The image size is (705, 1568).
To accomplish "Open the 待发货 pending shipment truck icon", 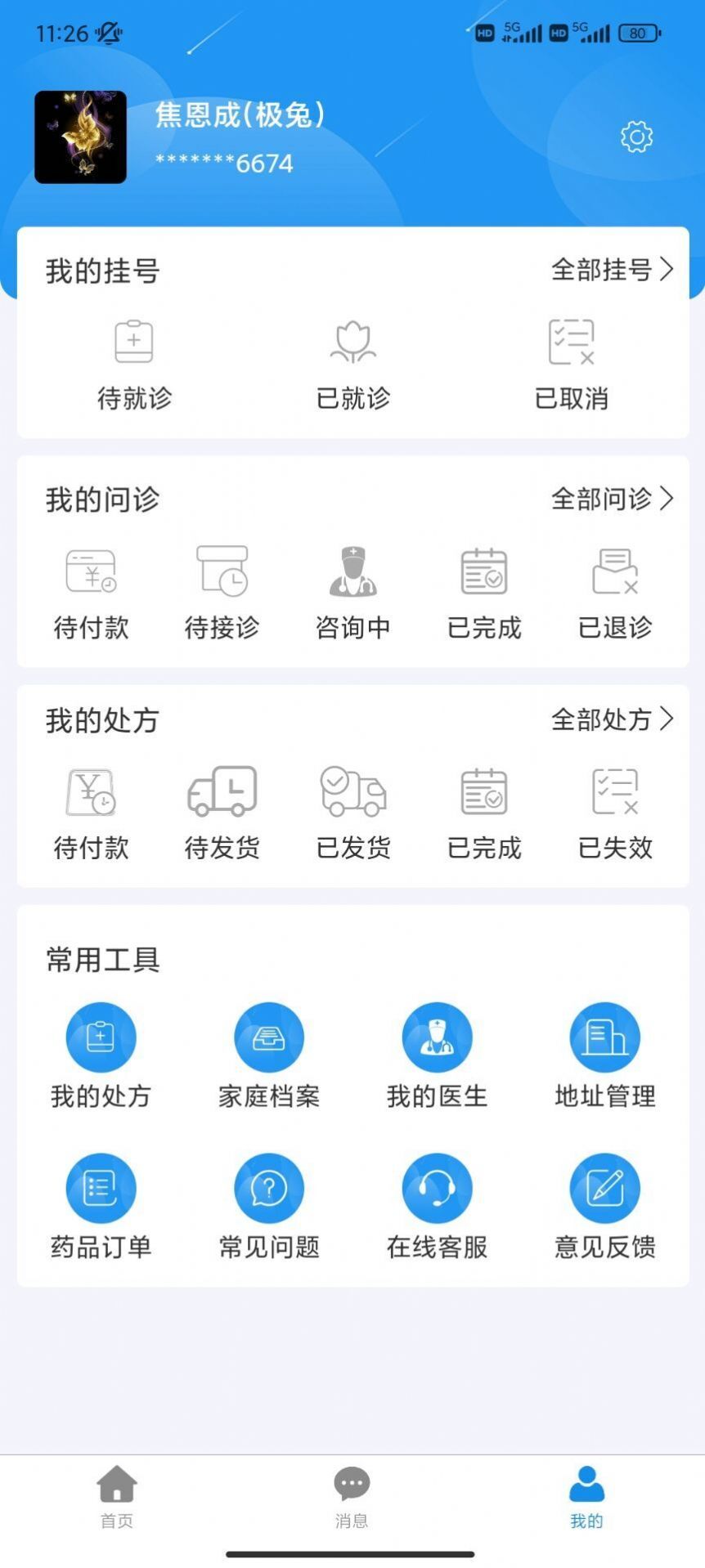I will (x=222, y=791).
